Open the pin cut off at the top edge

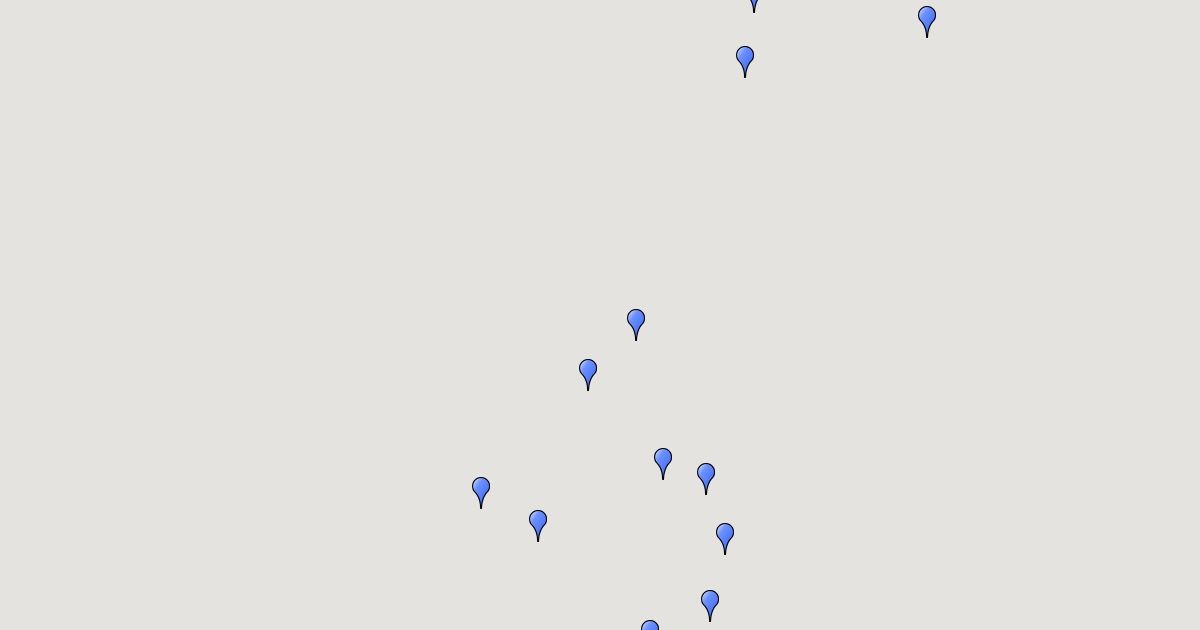coord(754,3)
